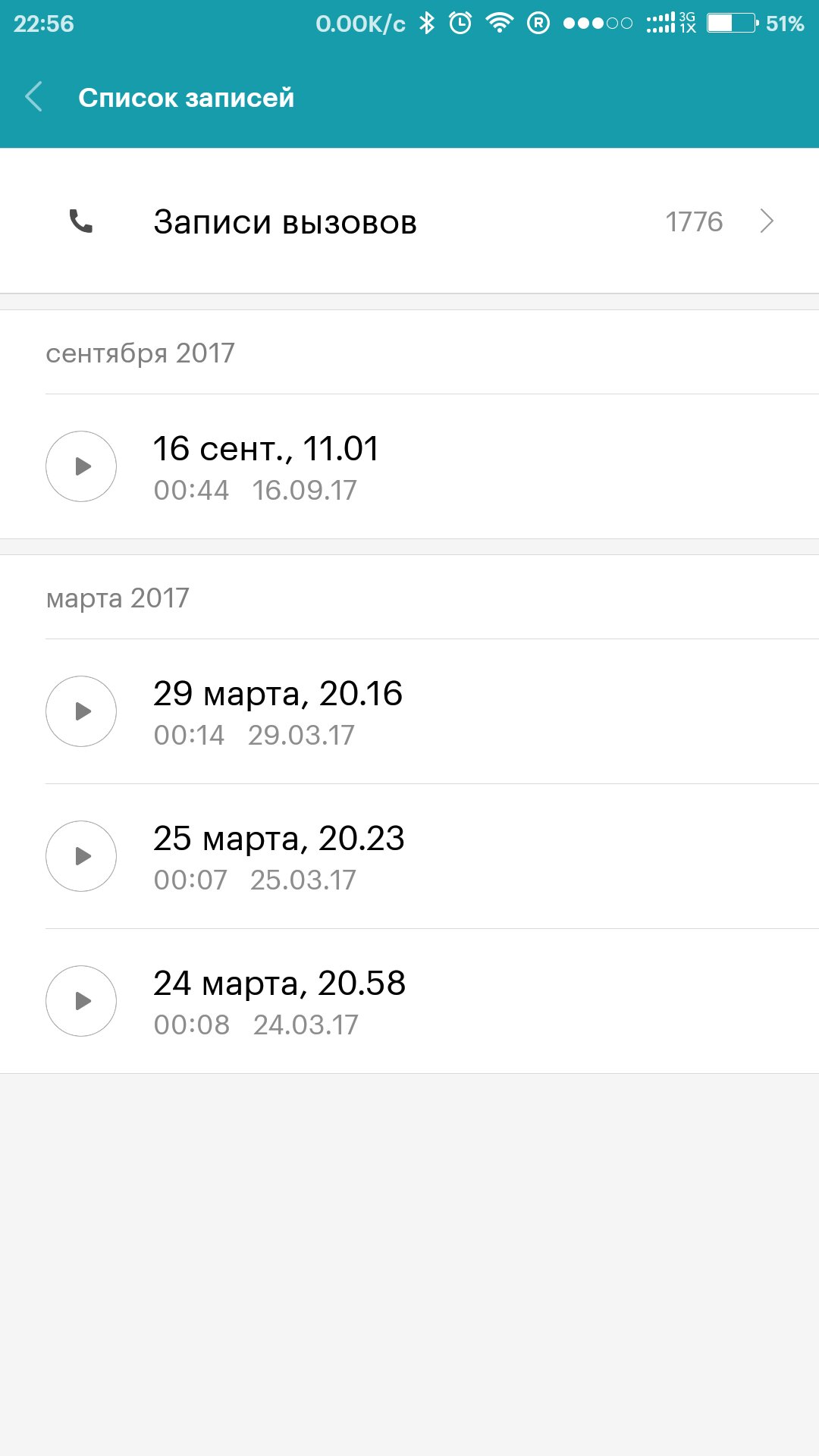819x1456 pixels.
Task: Open Записи вызовов folder
Action: pos(409,221)
